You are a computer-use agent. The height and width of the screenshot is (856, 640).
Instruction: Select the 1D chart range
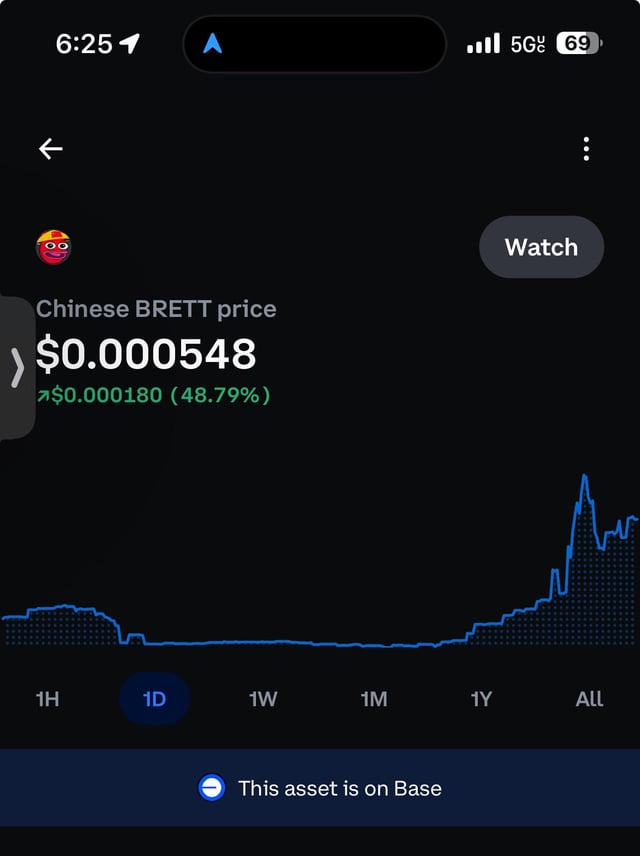click(x=154, y=699)
